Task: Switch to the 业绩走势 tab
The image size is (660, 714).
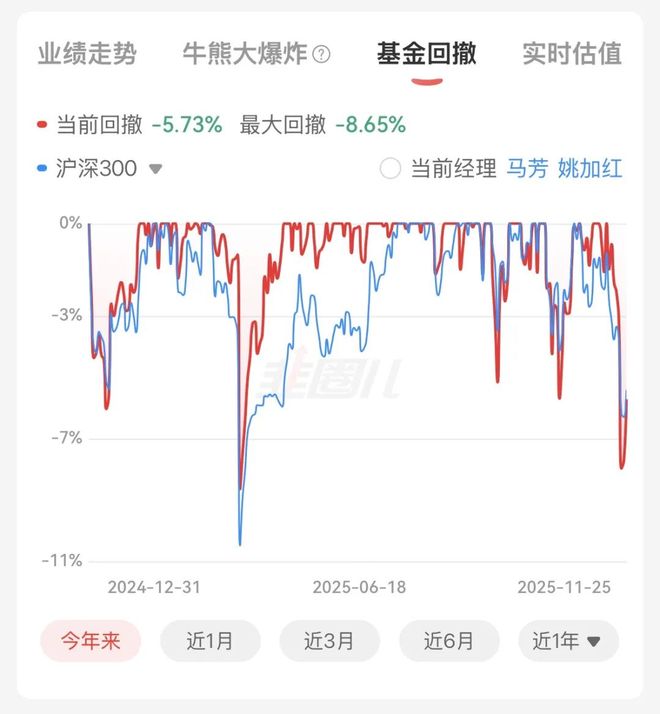Action: (87, 53)
